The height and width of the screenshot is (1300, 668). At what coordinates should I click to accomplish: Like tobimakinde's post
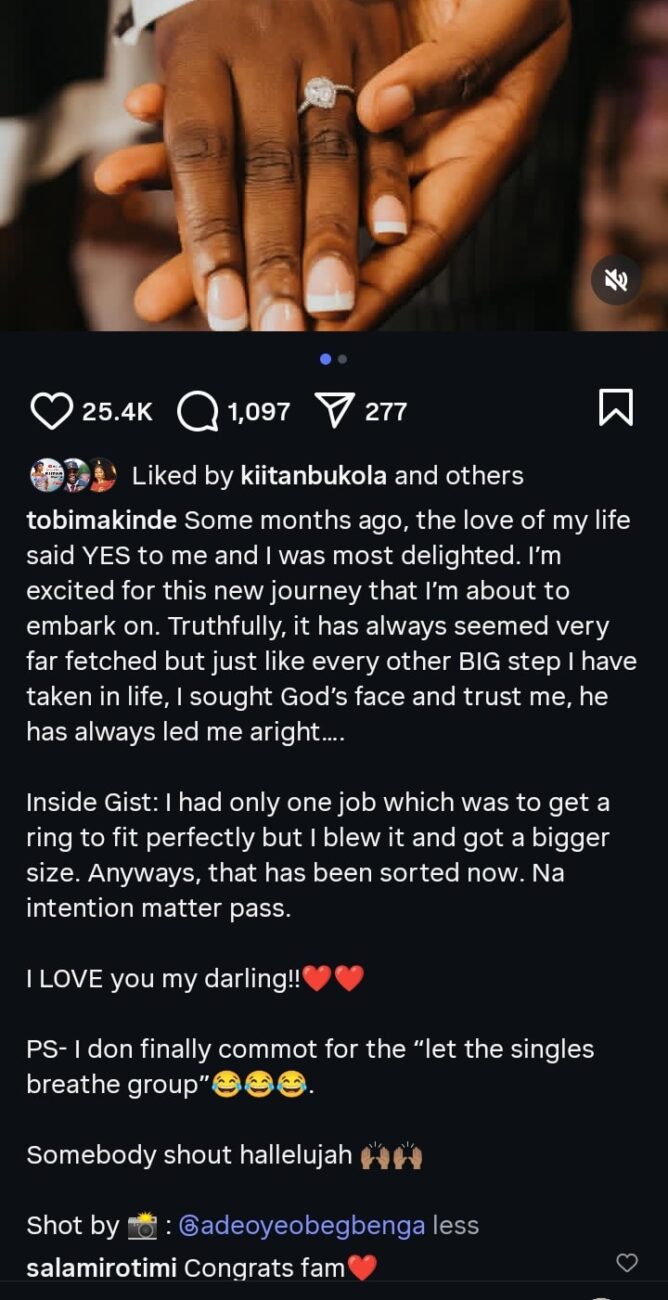pyautogui.click(x=53, y=411)
